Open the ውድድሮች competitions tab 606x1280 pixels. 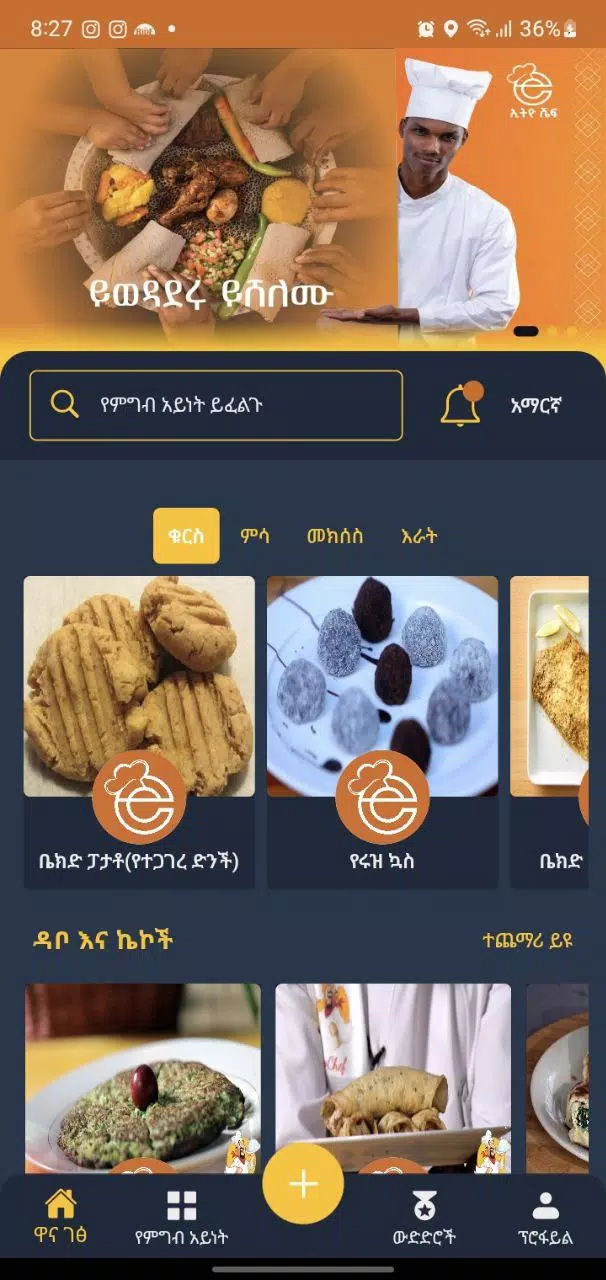424,1216
